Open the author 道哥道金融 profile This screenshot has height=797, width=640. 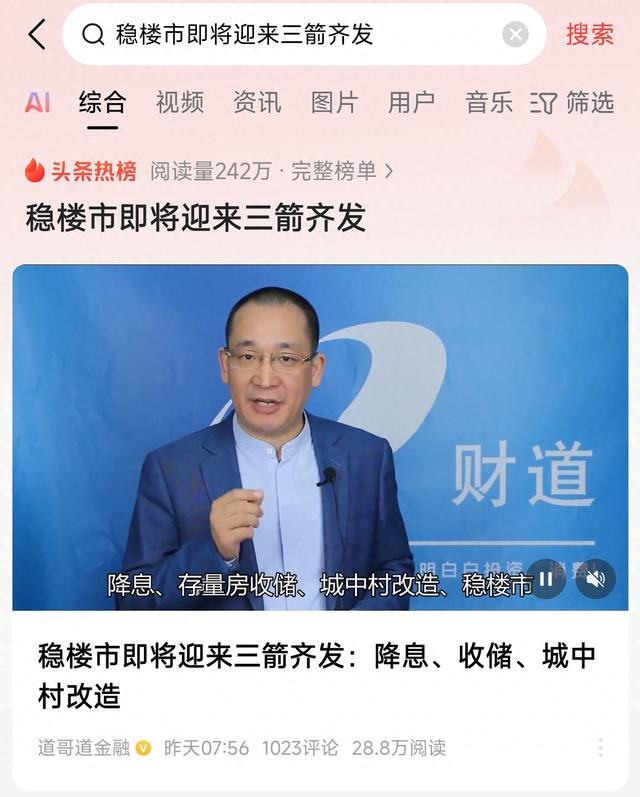(85, 748)
